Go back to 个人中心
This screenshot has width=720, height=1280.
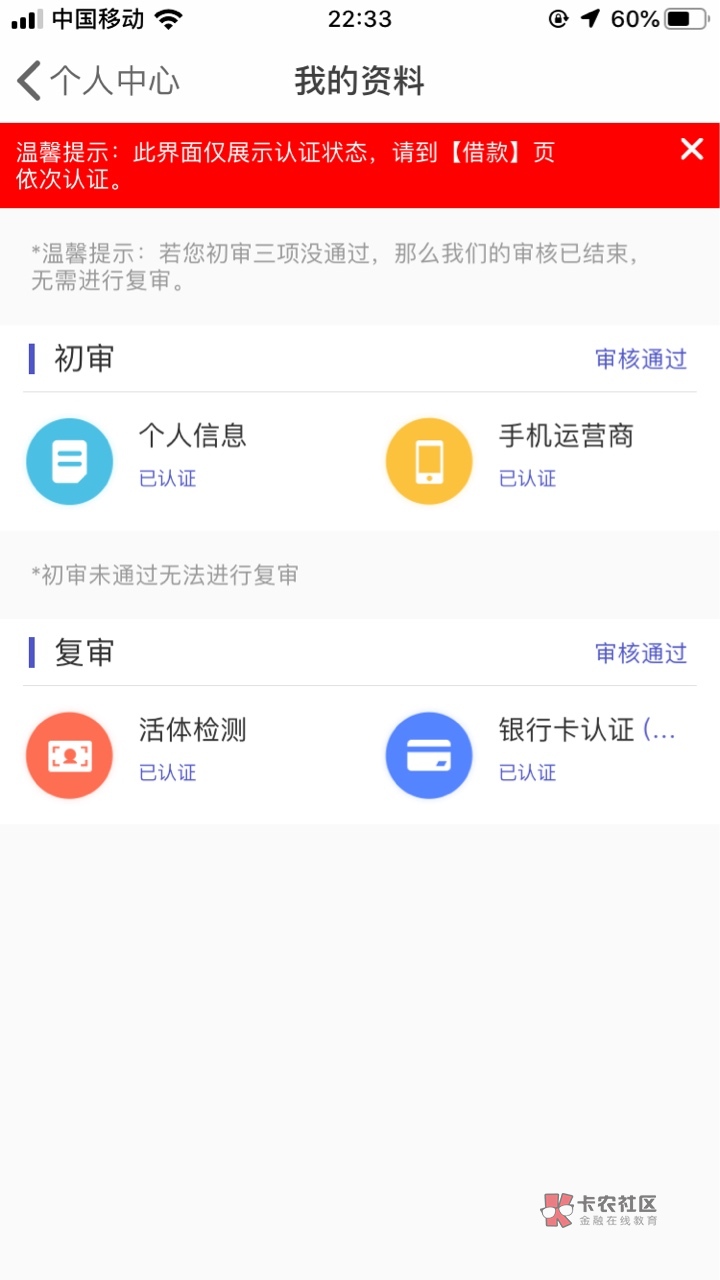(x=97, y=81)
